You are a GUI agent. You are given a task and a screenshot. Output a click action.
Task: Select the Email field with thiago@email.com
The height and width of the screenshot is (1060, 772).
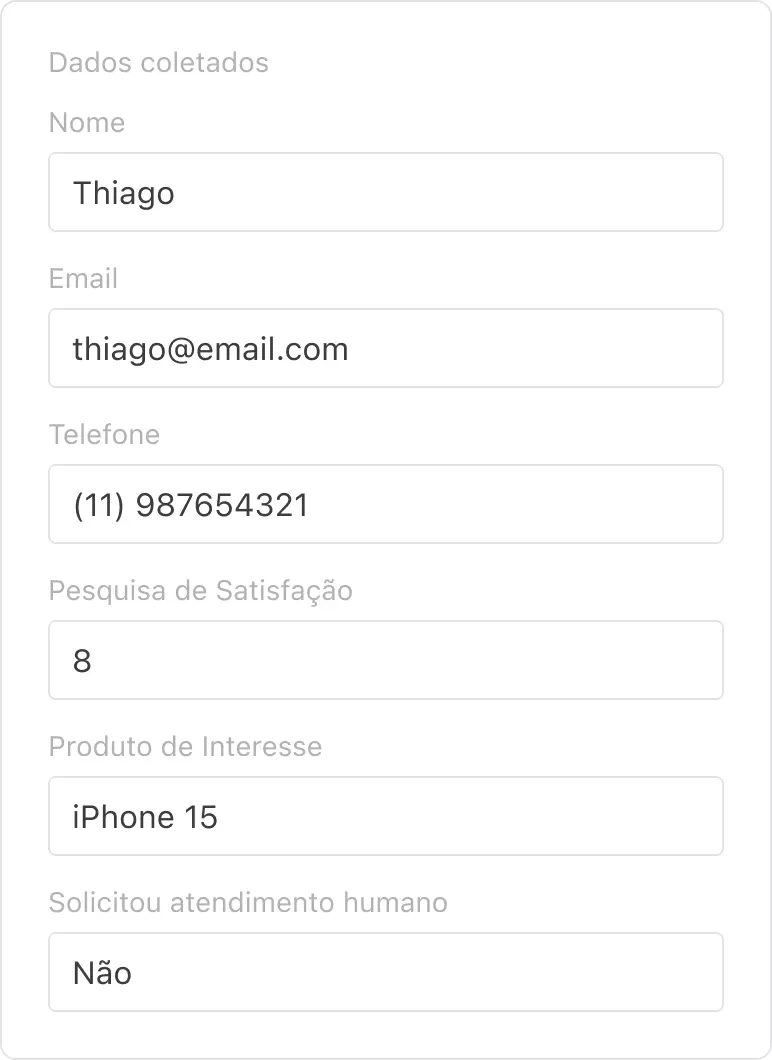pos(385,348)
